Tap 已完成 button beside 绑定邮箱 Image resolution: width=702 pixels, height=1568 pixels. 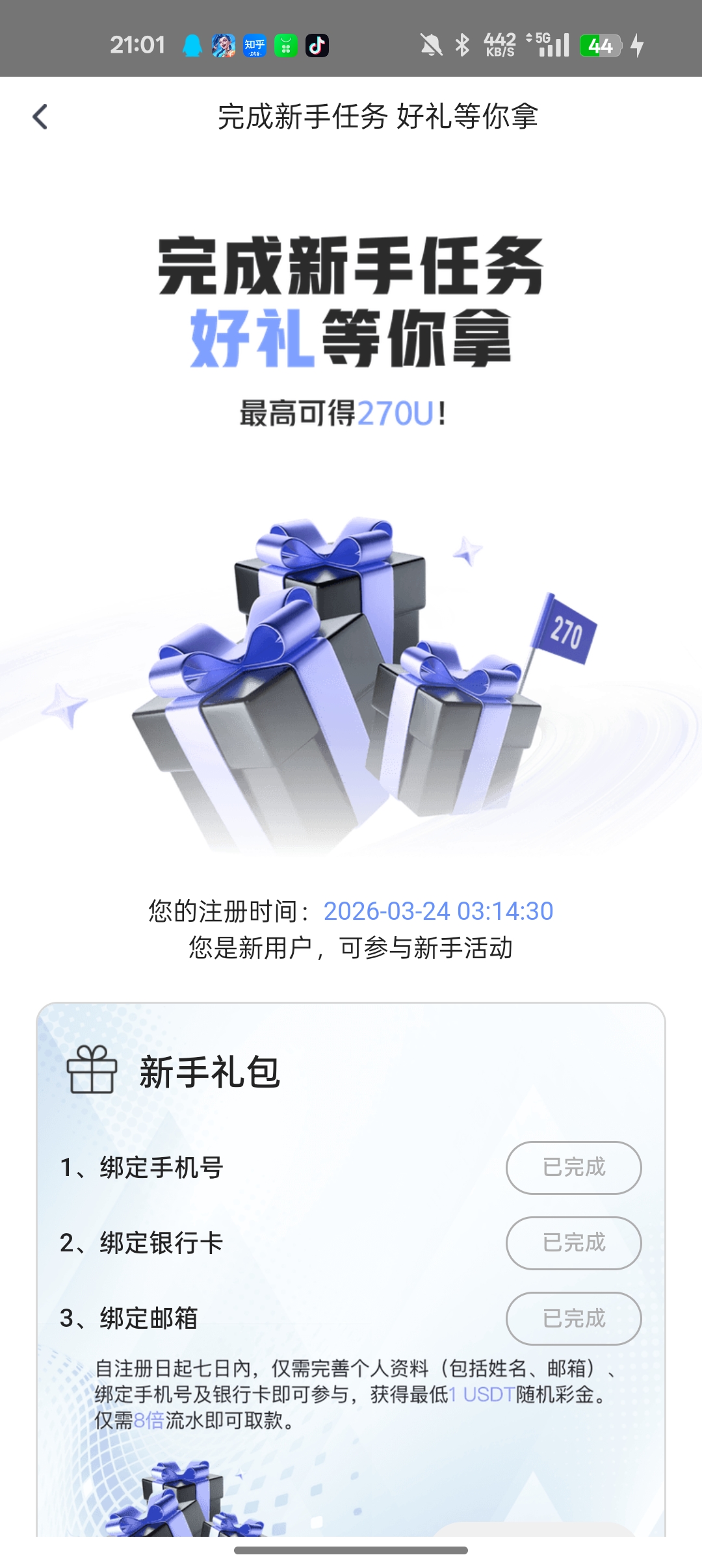tap(573, 1318)
